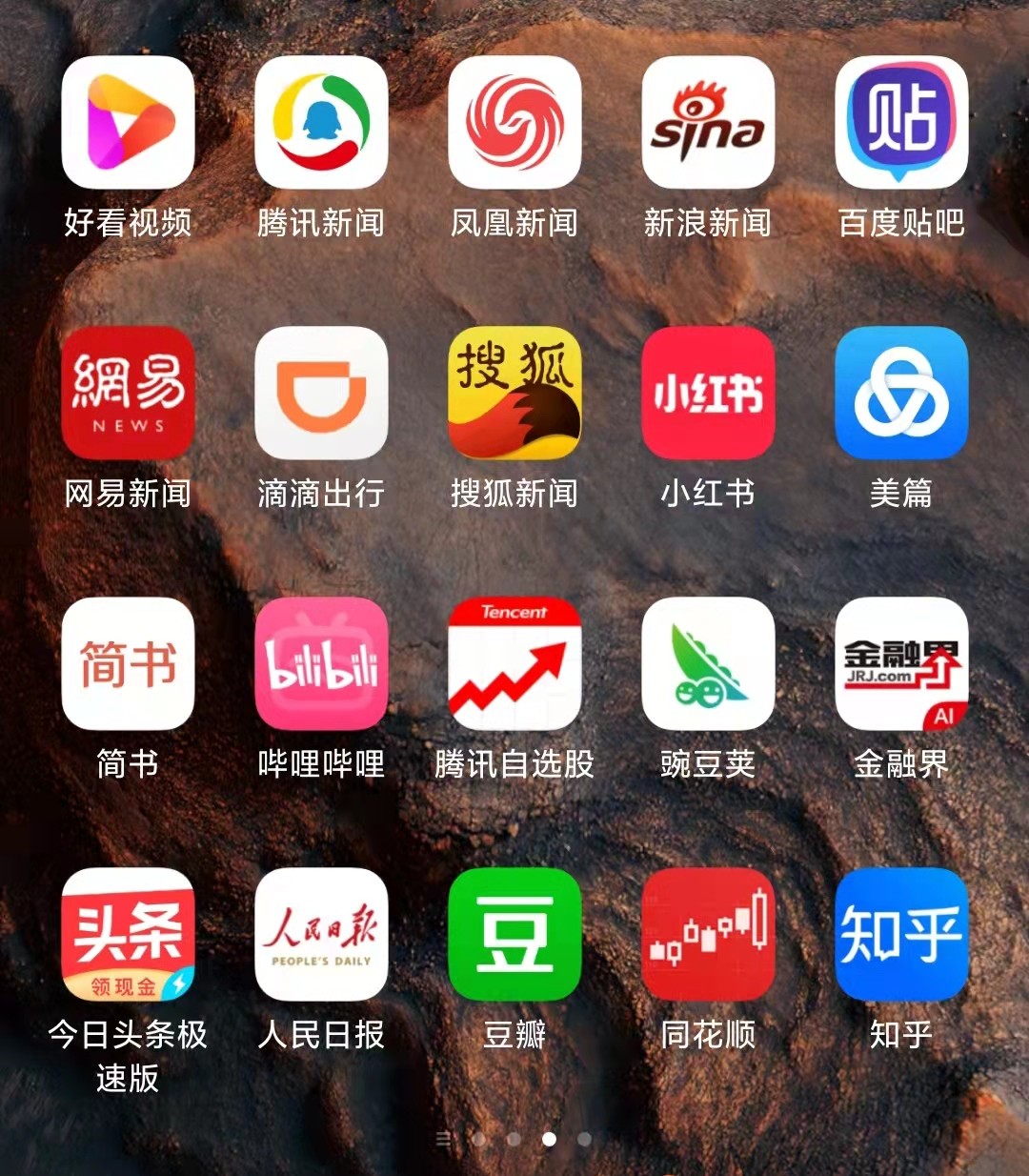Launch 哔哩哔哩
The image size is (1029, 1176).
pos(321,663)
